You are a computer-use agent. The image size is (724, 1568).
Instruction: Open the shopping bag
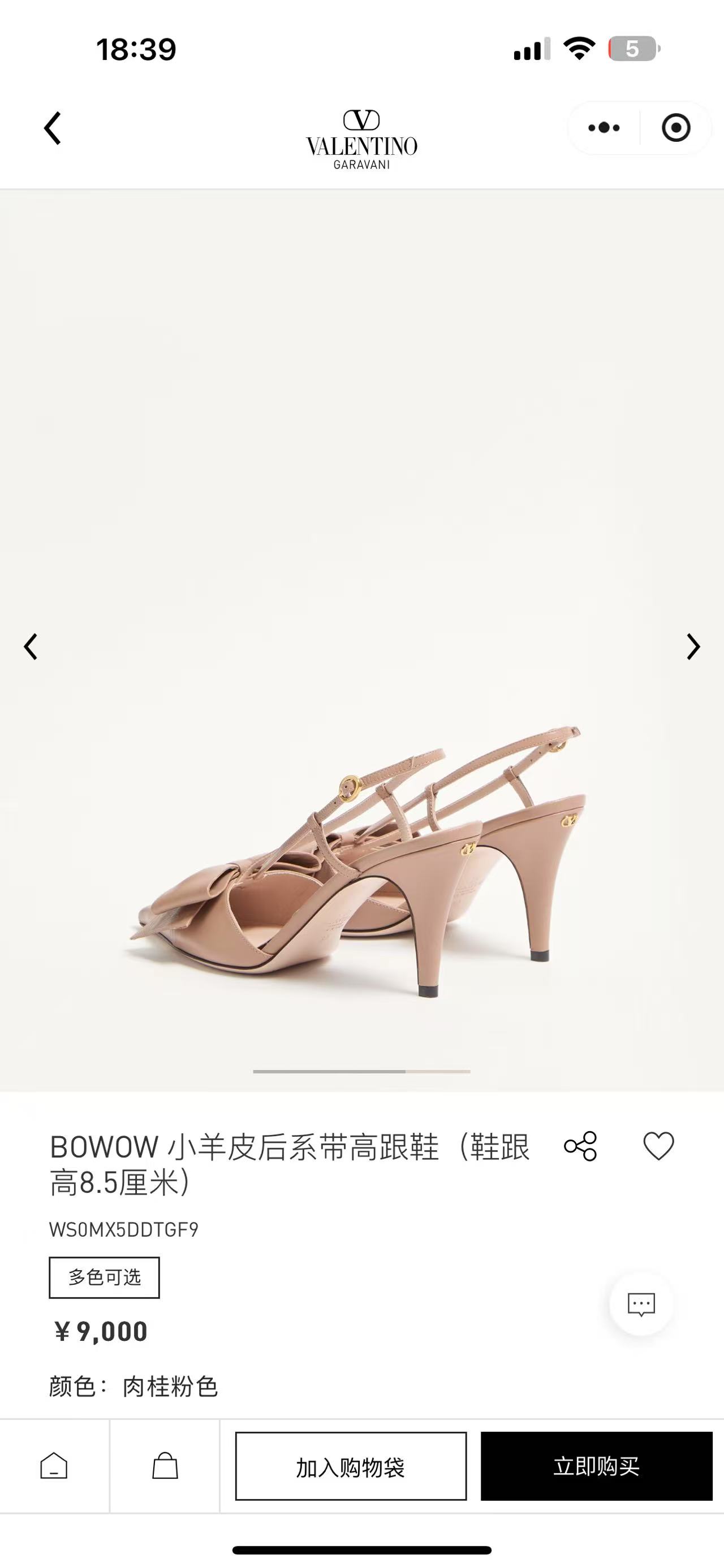tap(165, 1466)
